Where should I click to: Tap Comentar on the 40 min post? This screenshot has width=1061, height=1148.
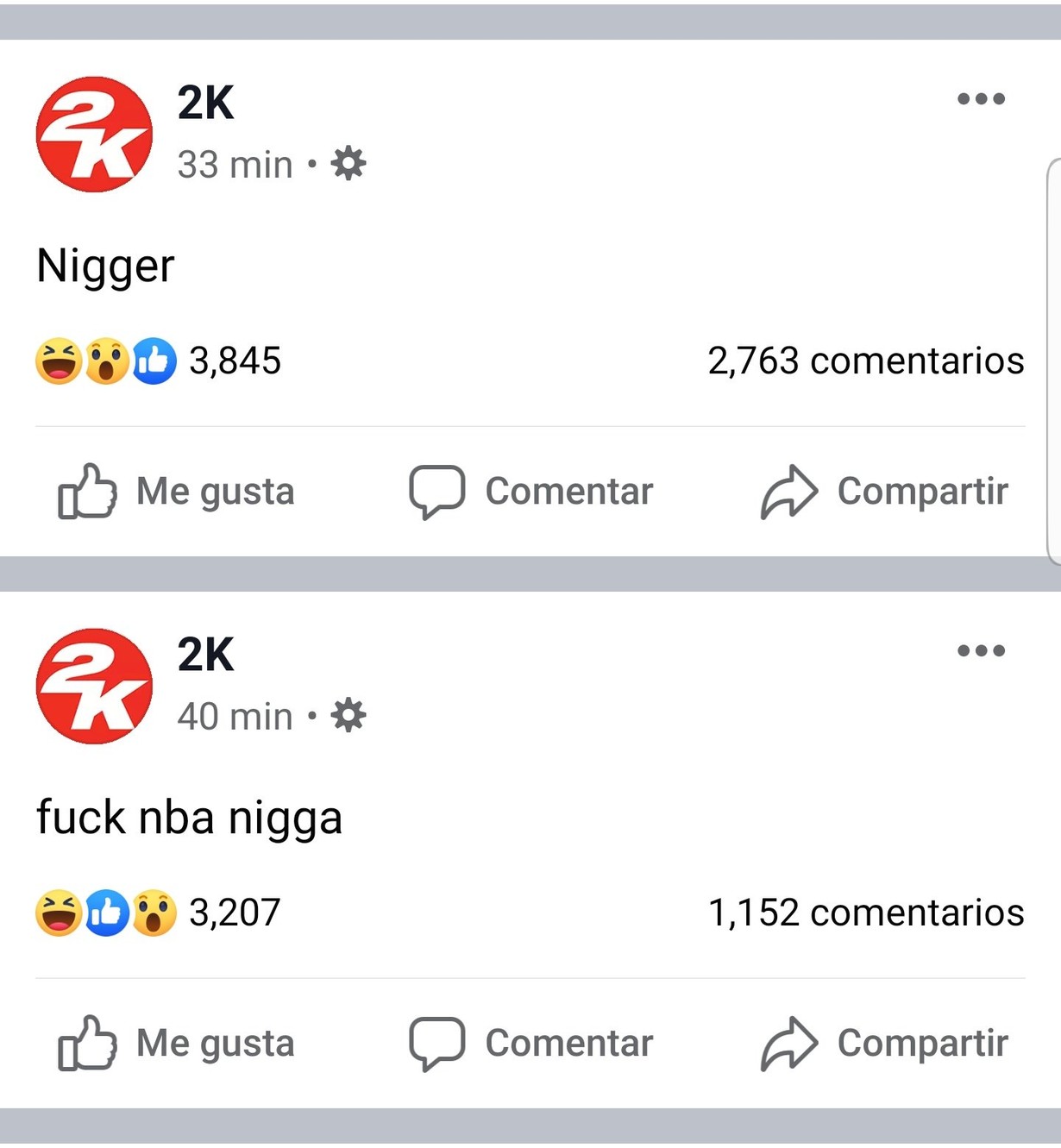[x=530, y=1044]
